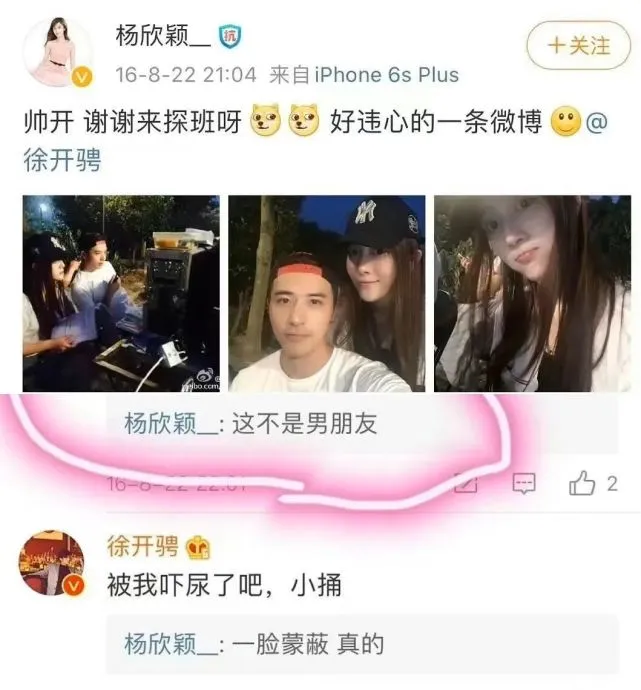View the middle selfie photo
This screenshot has height=690, width=641.
[326, 293]
